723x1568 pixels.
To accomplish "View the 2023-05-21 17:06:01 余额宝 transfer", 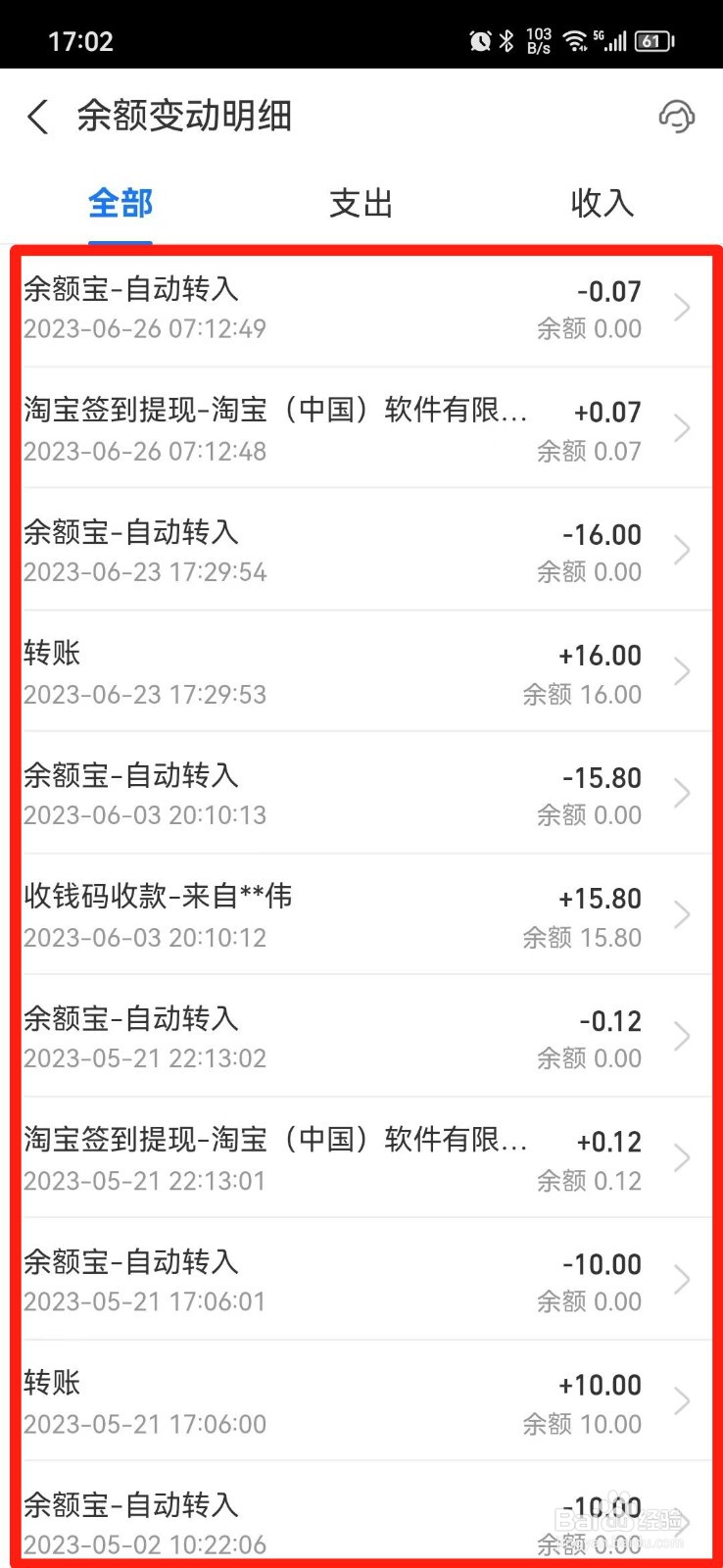I will click(x=361, y=1280).
